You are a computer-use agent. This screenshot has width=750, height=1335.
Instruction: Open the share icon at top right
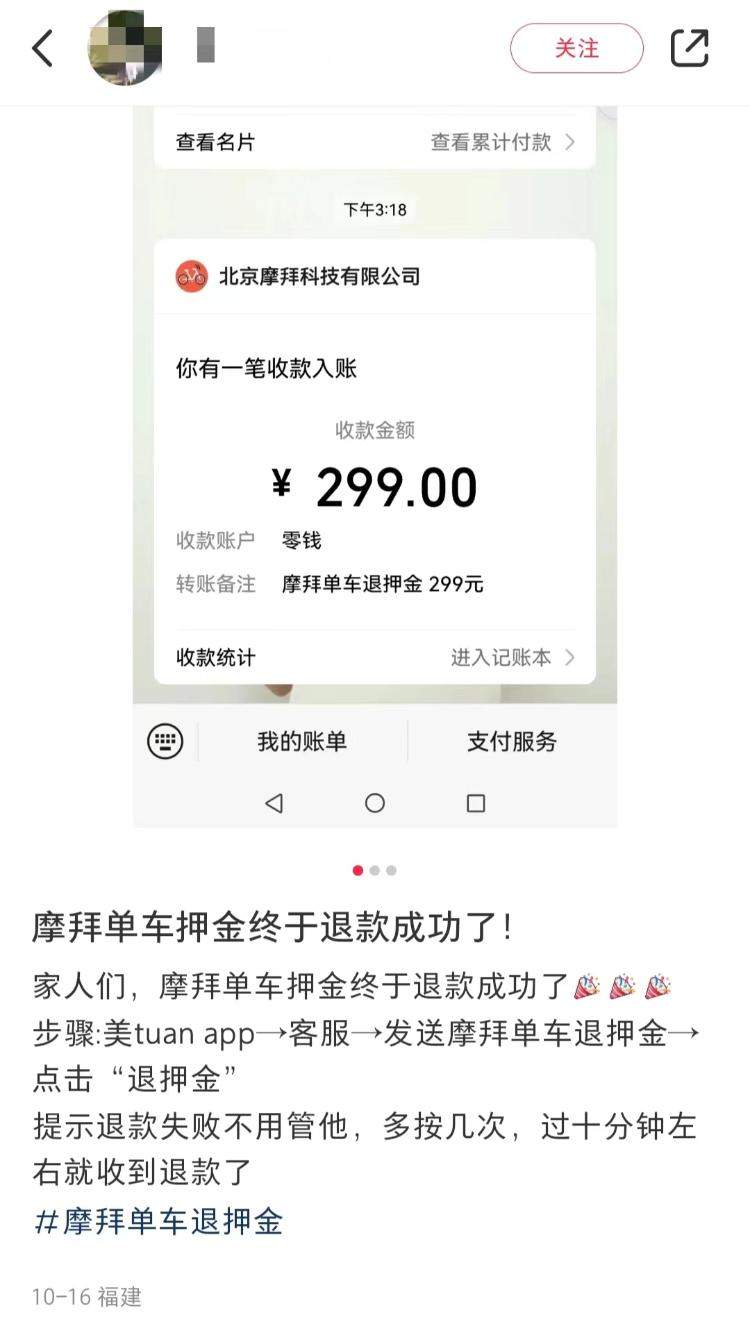[x=692, y=47]
